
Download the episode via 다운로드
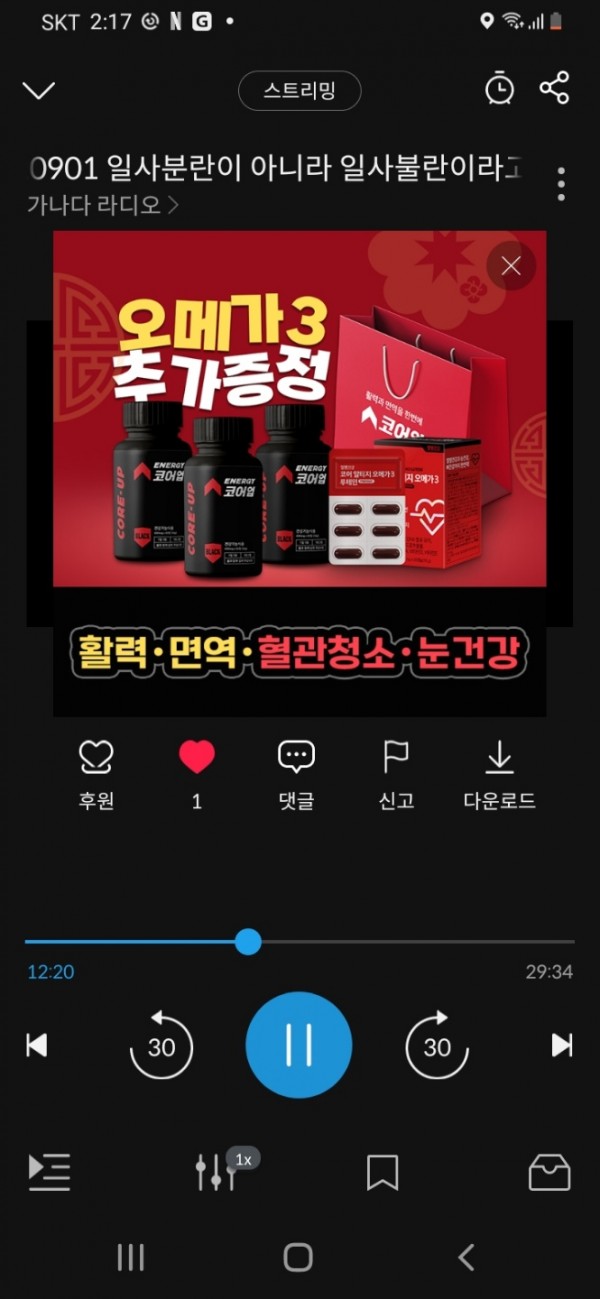pos(499,773)
